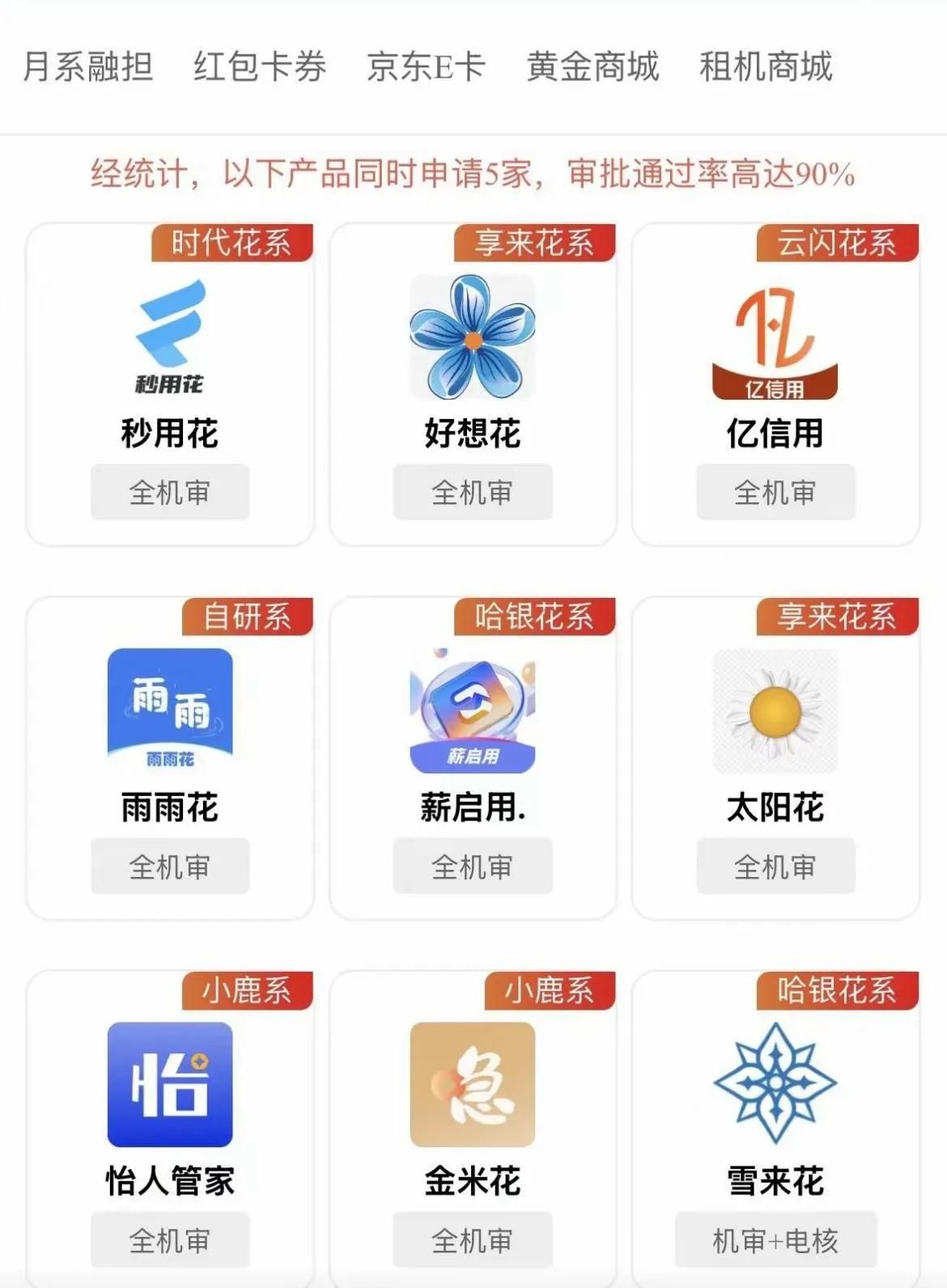Select the blue flower icon for 好想花
947x1288 pixels.
471,335
